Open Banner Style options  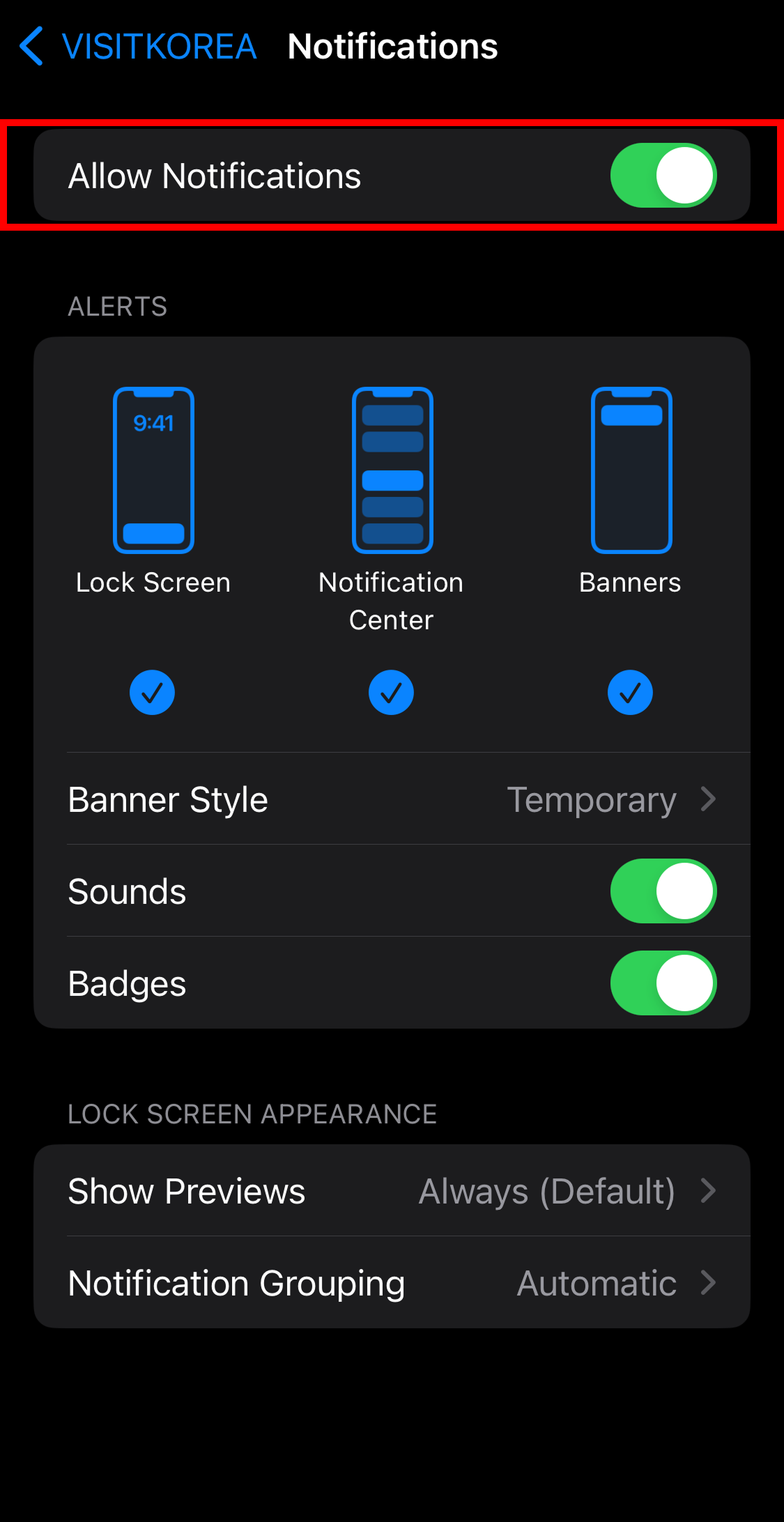[x=392, y=799]
